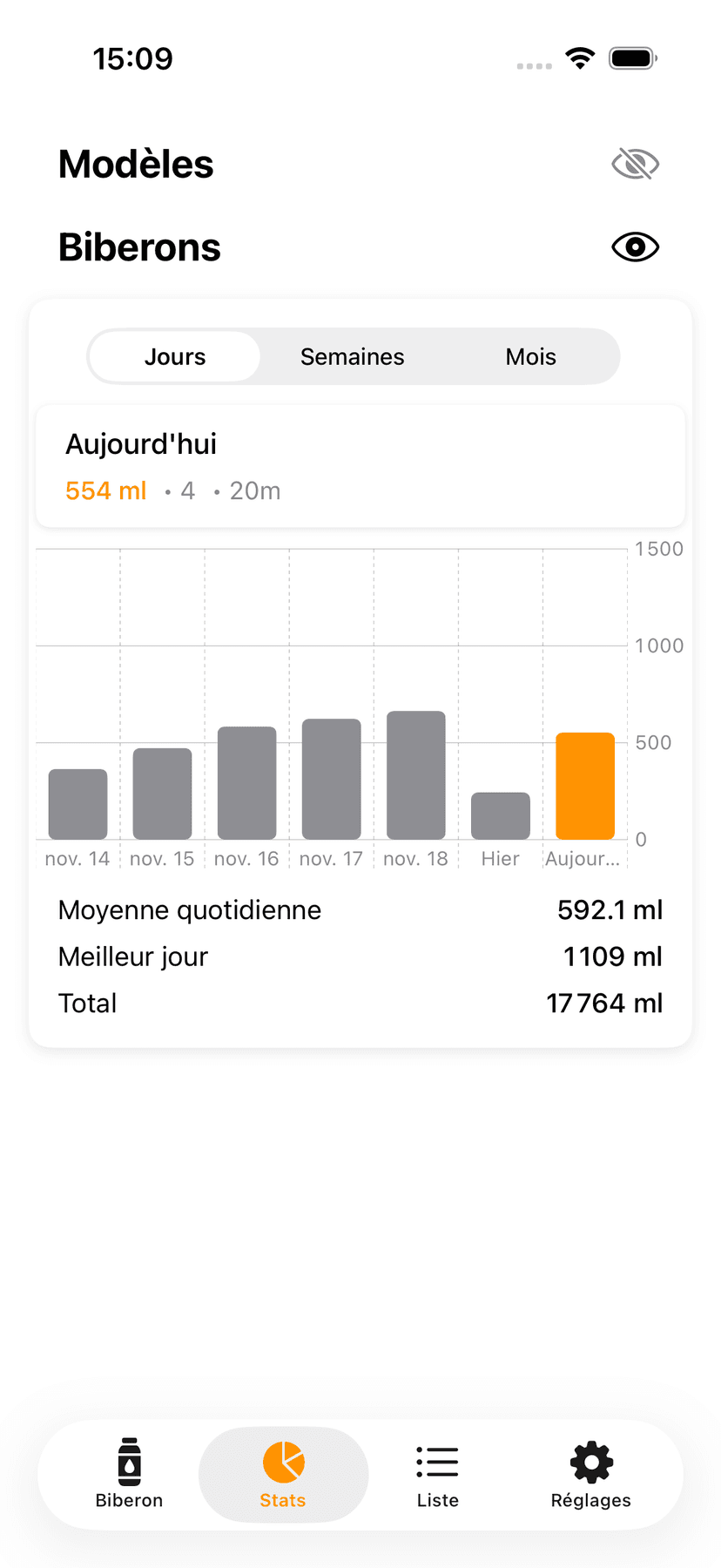The image size is (721, 1568).
Task: Select the nov. 15 bar
Action: [x=163, y=794]
